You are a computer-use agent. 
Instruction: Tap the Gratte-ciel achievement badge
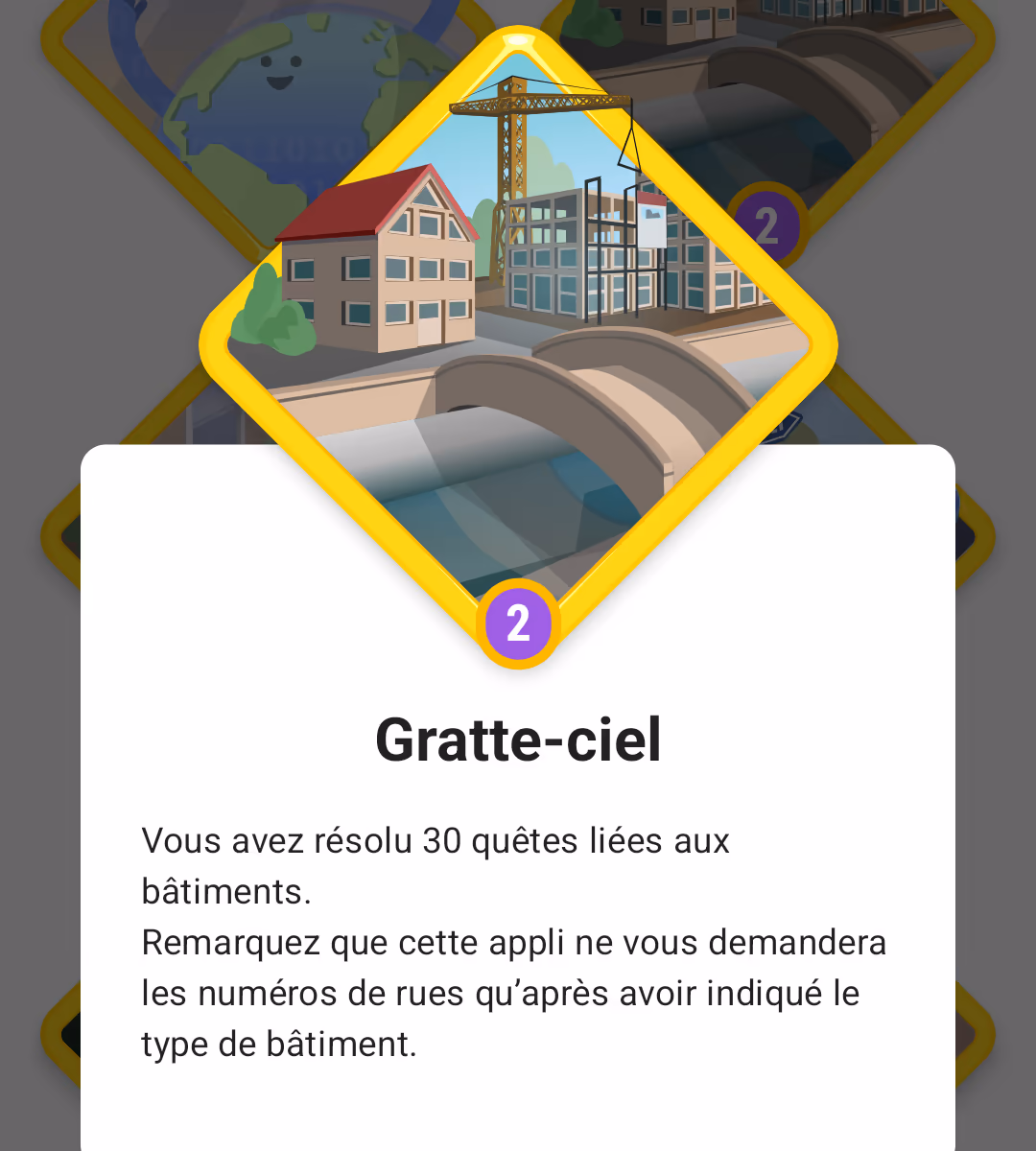click(518, 336)
